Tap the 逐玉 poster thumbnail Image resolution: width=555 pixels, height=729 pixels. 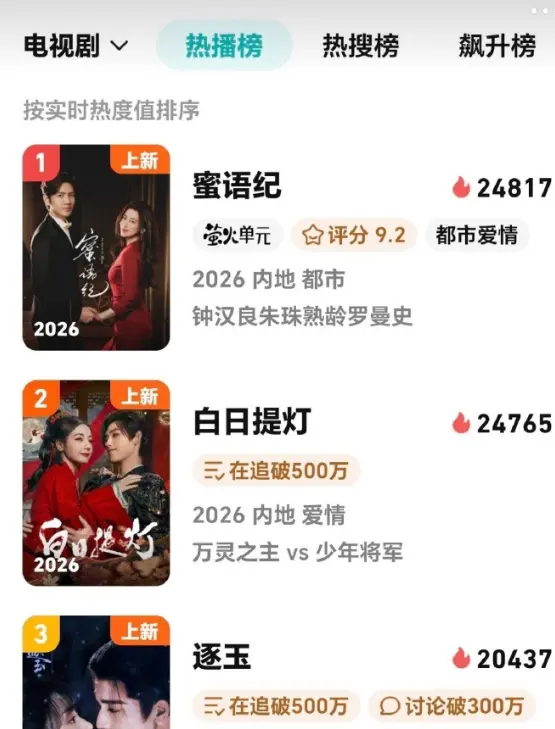click(96, 672)
